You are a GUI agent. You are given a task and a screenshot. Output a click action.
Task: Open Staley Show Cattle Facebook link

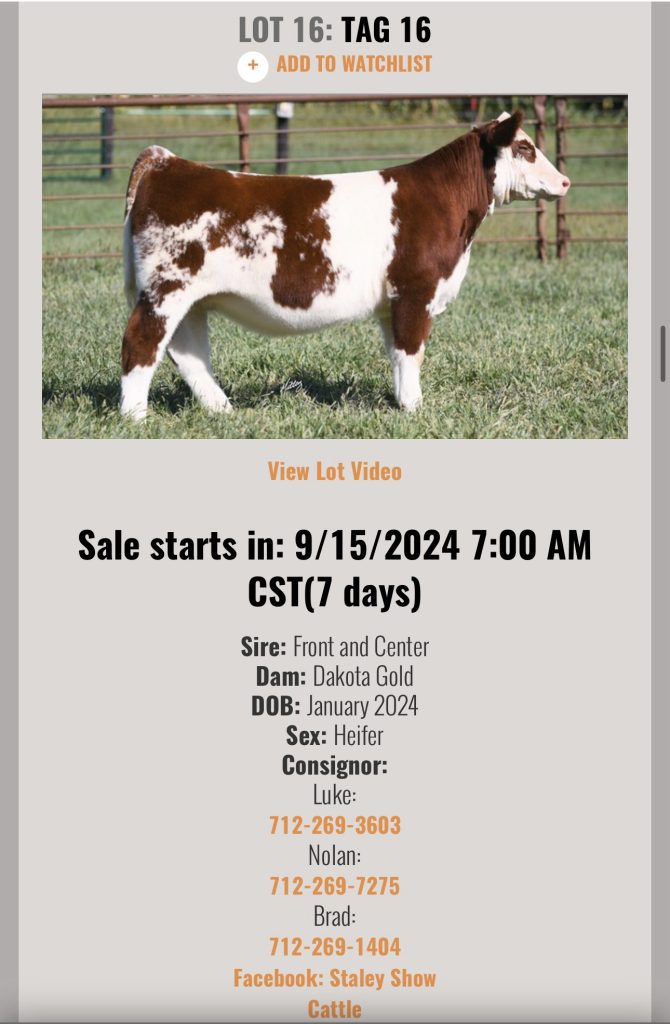point(335,978)
